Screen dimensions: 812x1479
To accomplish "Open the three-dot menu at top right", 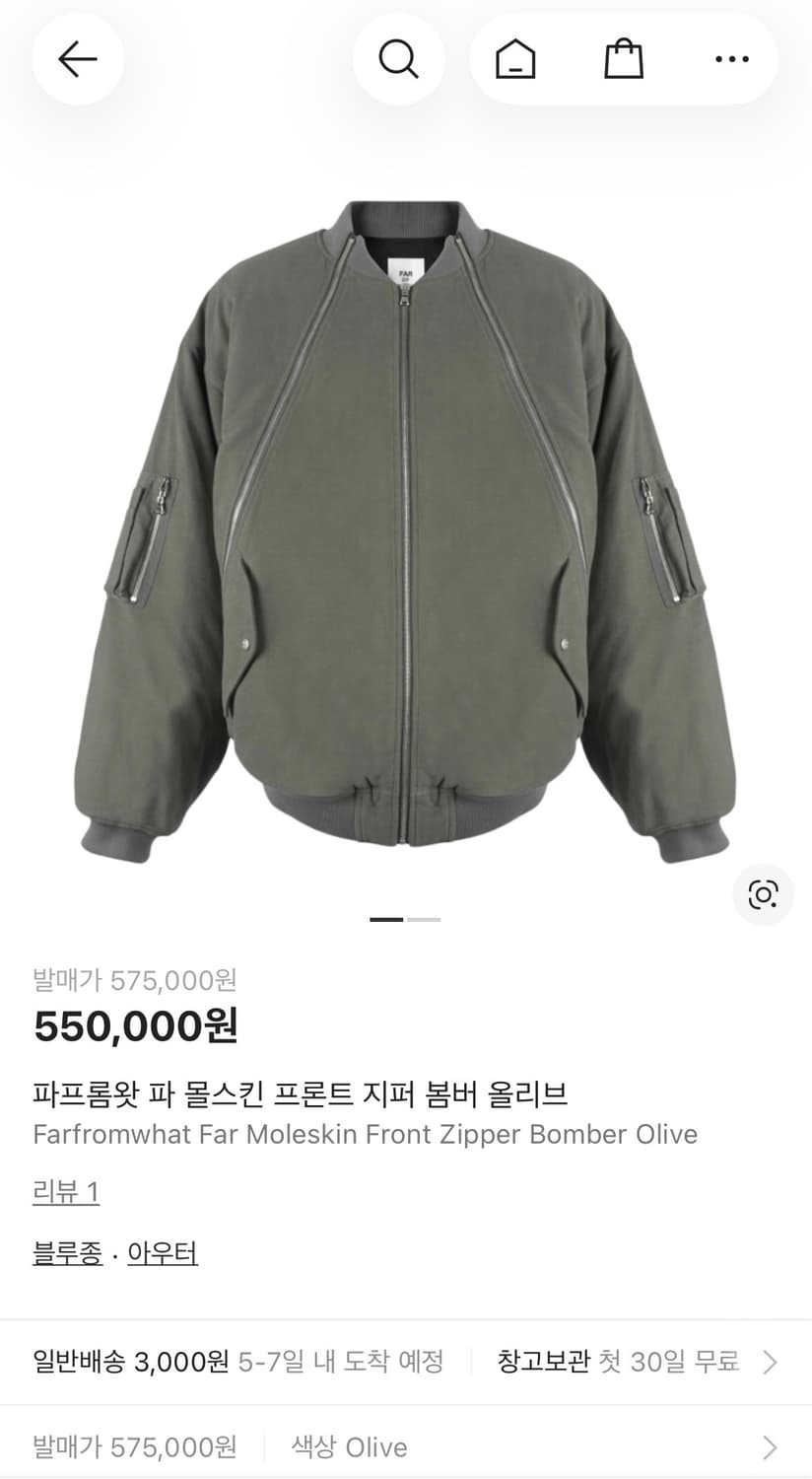I will pos(730,59).
